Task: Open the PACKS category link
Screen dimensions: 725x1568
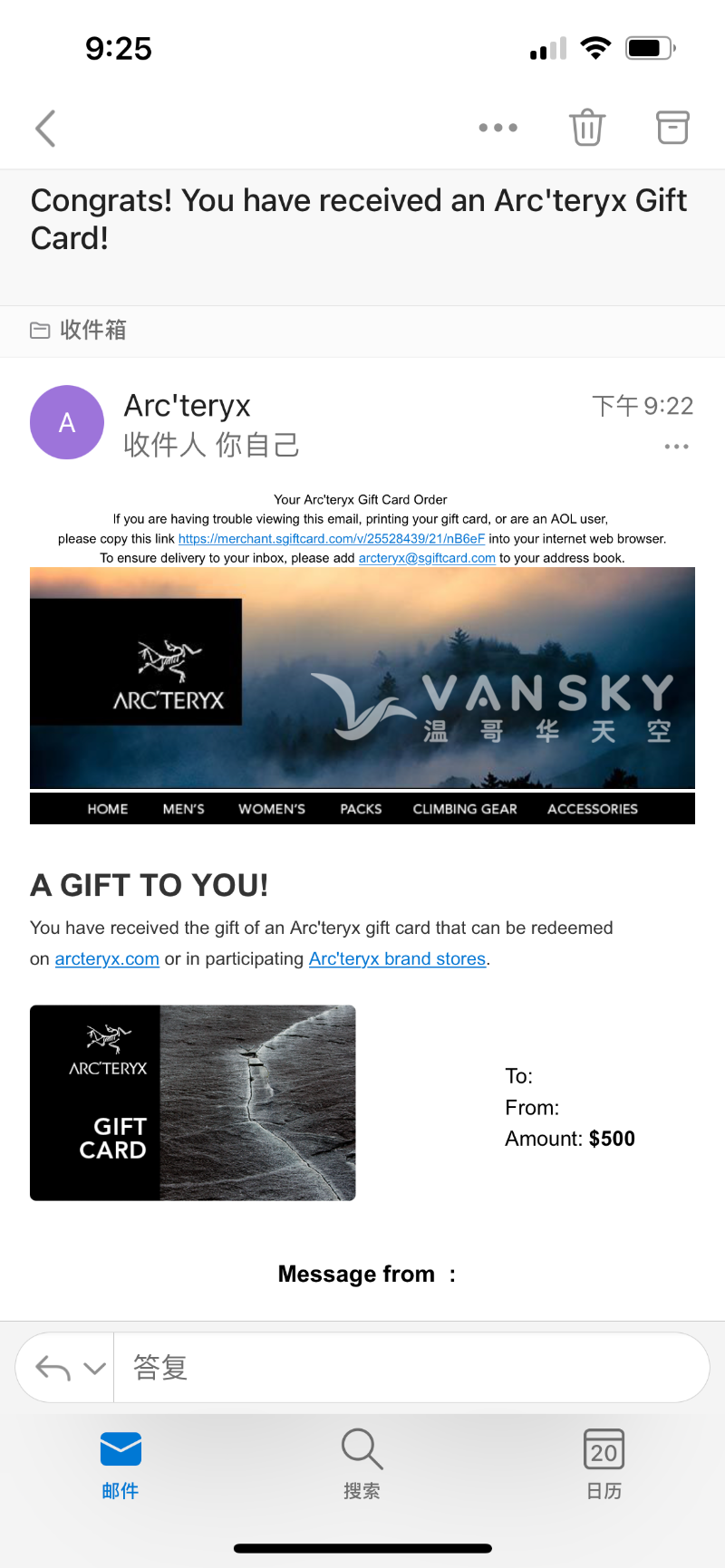Action: 361,809
